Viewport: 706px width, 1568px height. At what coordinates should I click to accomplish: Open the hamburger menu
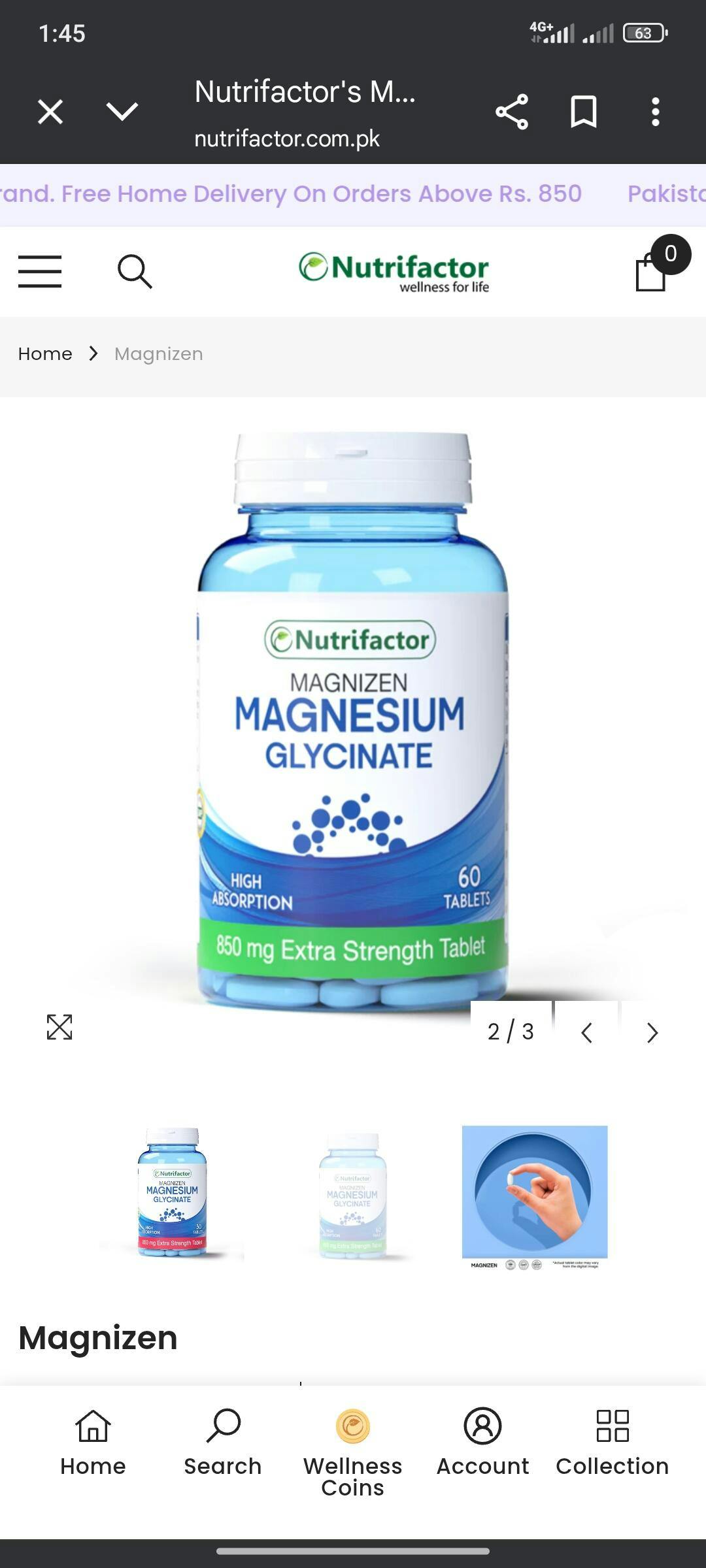[40, 271]
